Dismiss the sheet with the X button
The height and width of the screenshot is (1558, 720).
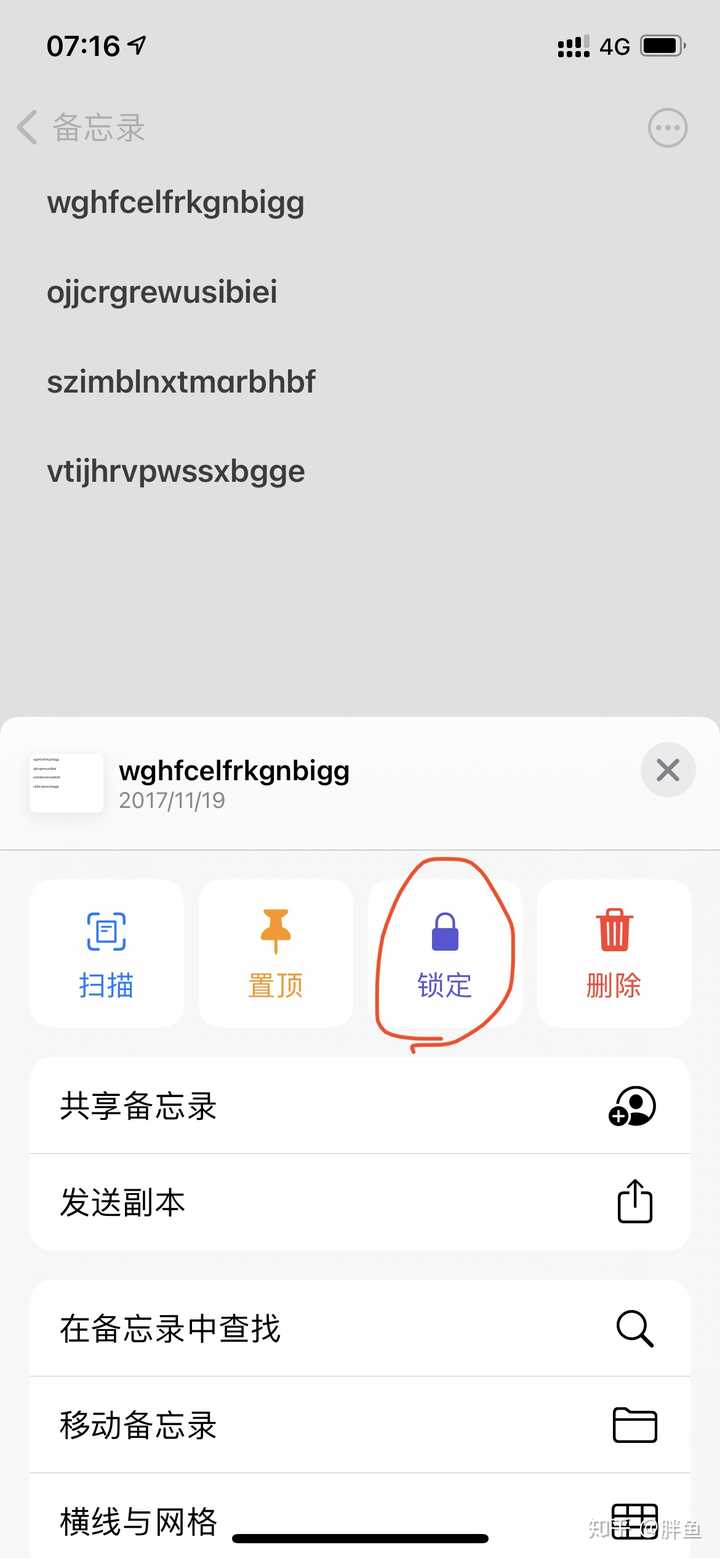pyautogui.click(x=667, y=770)
